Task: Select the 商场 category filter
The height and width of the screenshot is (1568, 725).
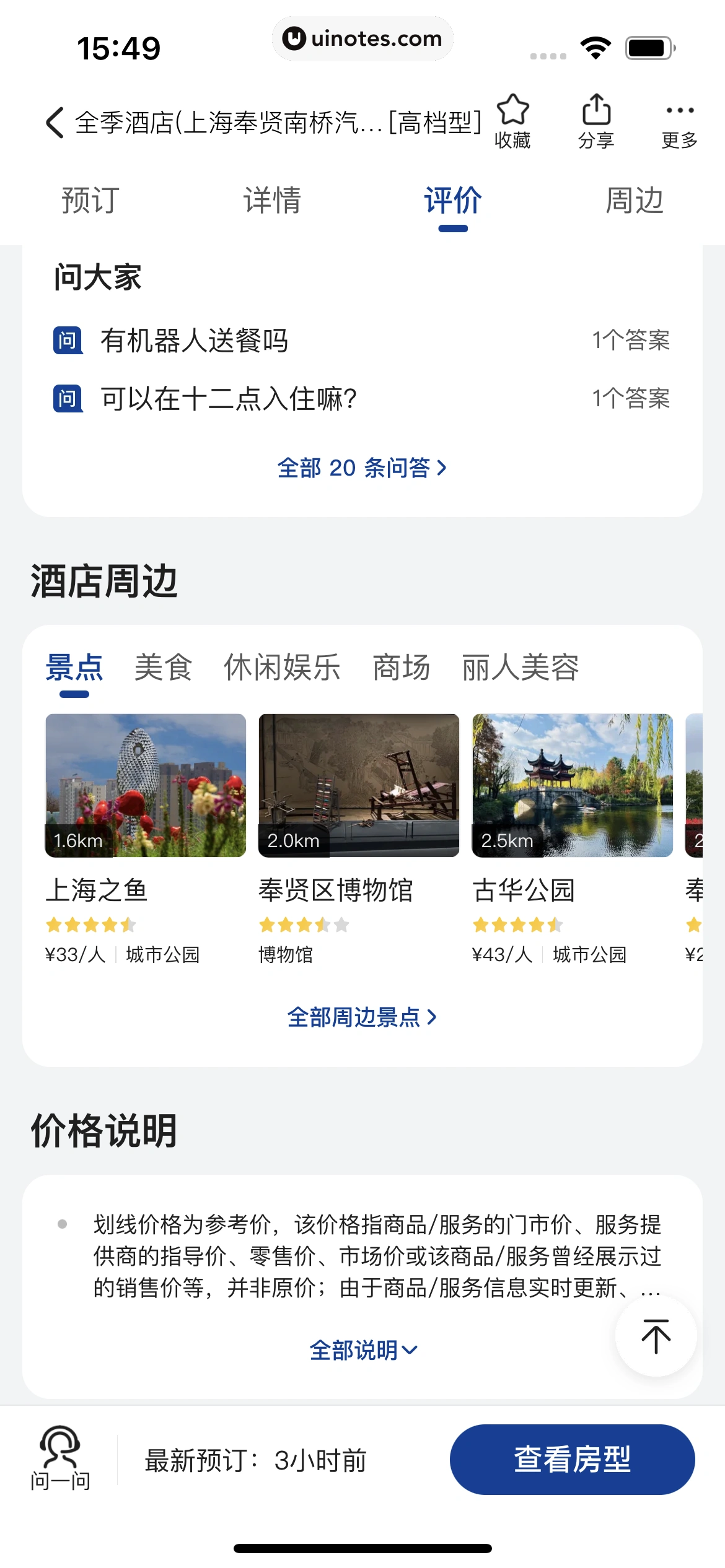Action: pyautogui.click(x=402, y=668)
